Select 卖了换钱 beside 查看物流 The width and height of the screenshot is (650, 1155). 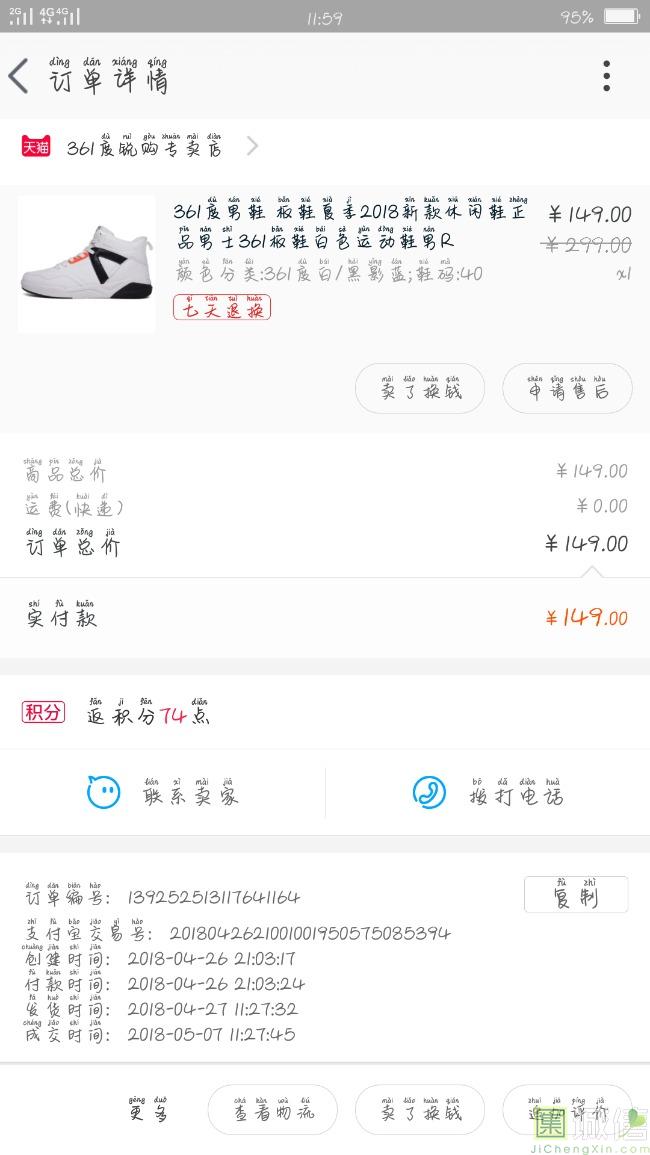(x=420, y=1110)
